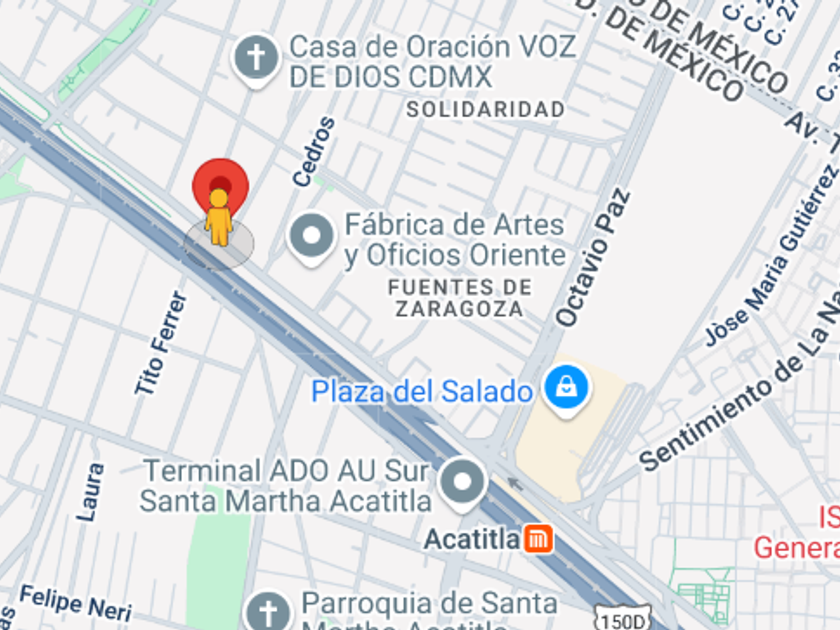The height and width of the screenshot is (630, 840).
Task: Open Casa de Oración VOZ DE DIOS marker
Action: point(256,58)
